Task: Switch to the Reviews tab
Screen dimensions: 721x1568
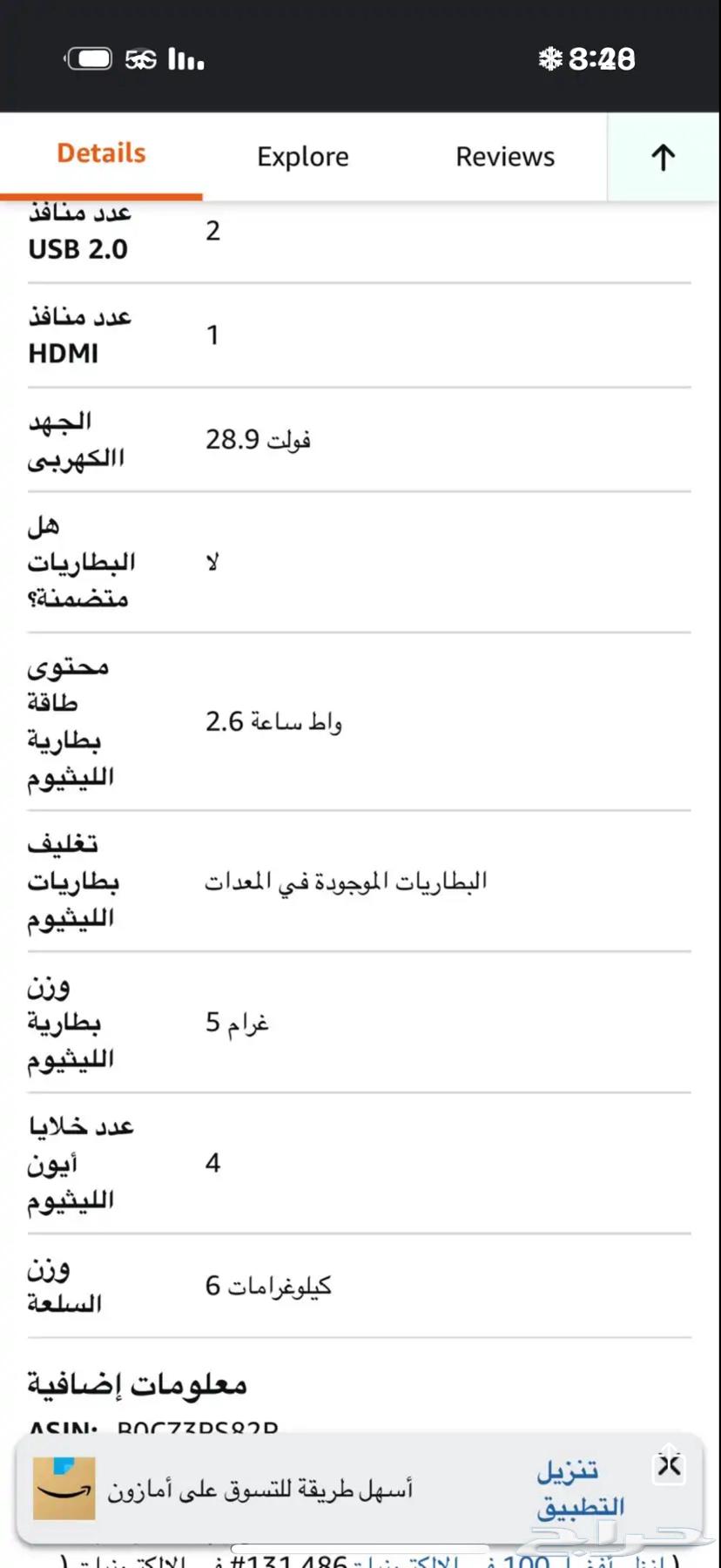Action: [x=505, y=157]
